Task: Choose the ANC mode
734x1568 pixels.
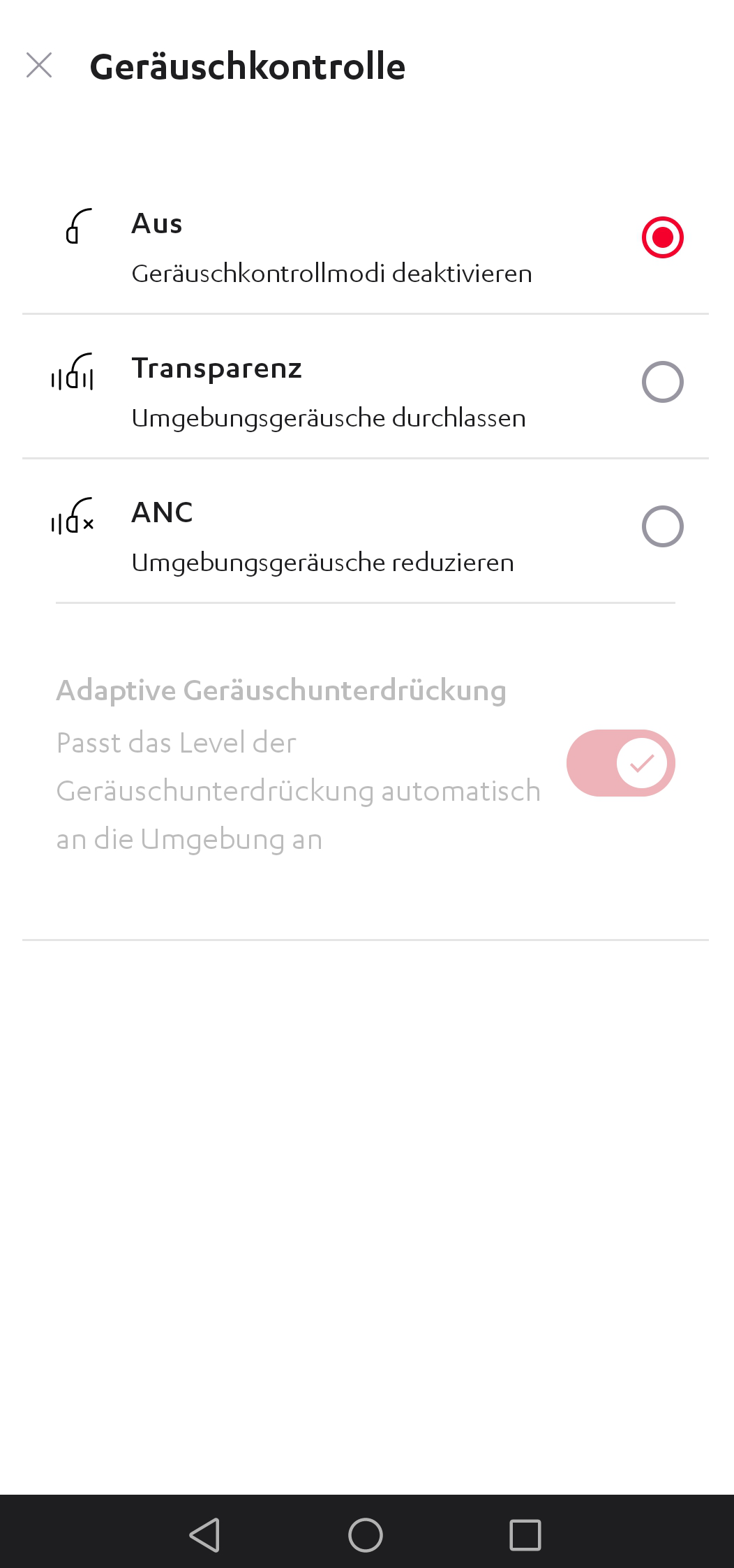Action: [661, 526]
